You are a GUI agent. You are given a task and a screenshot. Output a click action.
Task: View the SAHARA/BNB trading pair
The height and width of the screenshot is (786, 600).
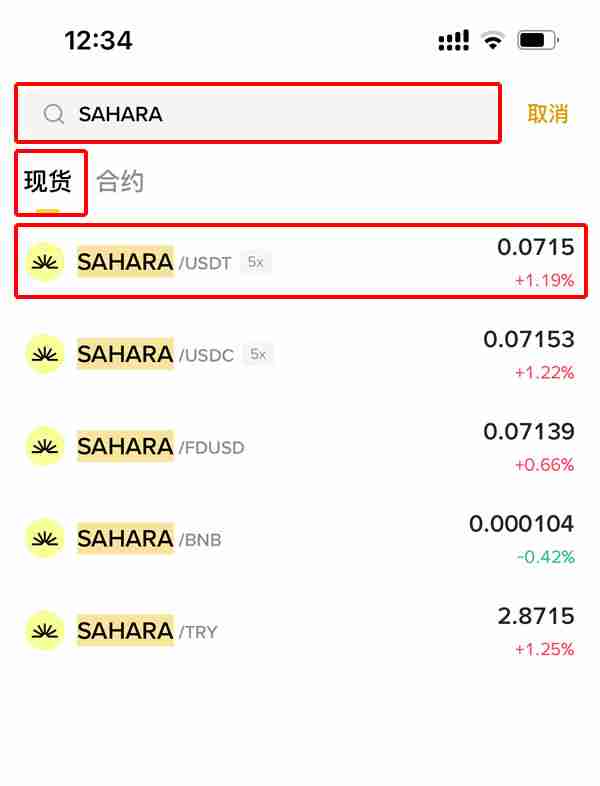click(x=300, y=539)
